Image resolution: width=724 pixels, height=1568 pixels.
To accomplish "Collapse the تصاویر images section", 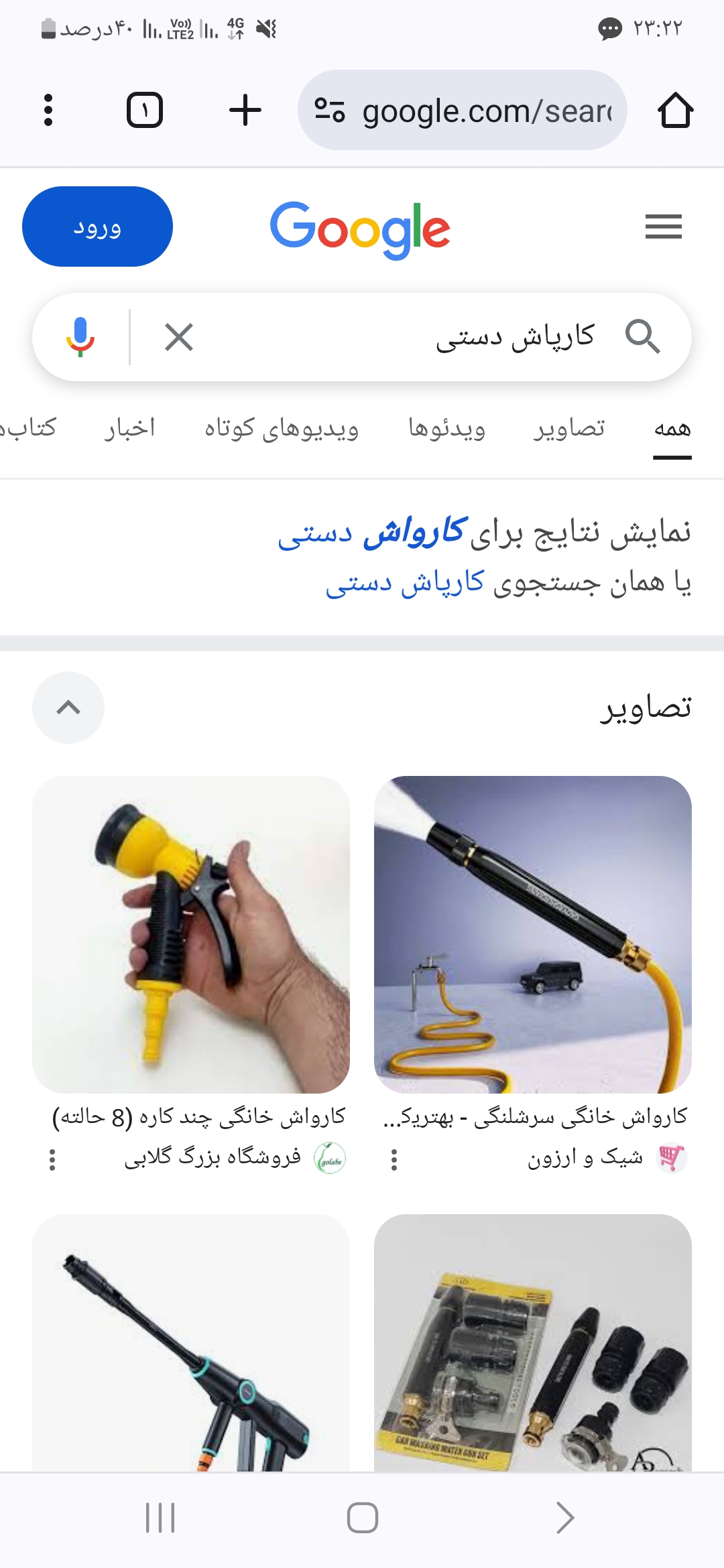I will [x=68, y=708].
